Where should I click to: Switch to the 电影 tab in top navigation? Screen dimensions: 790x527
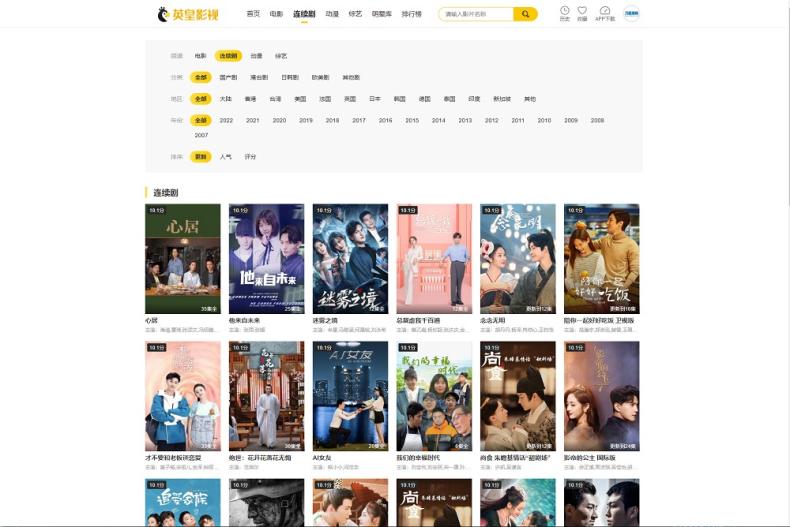tap(276, 14)
